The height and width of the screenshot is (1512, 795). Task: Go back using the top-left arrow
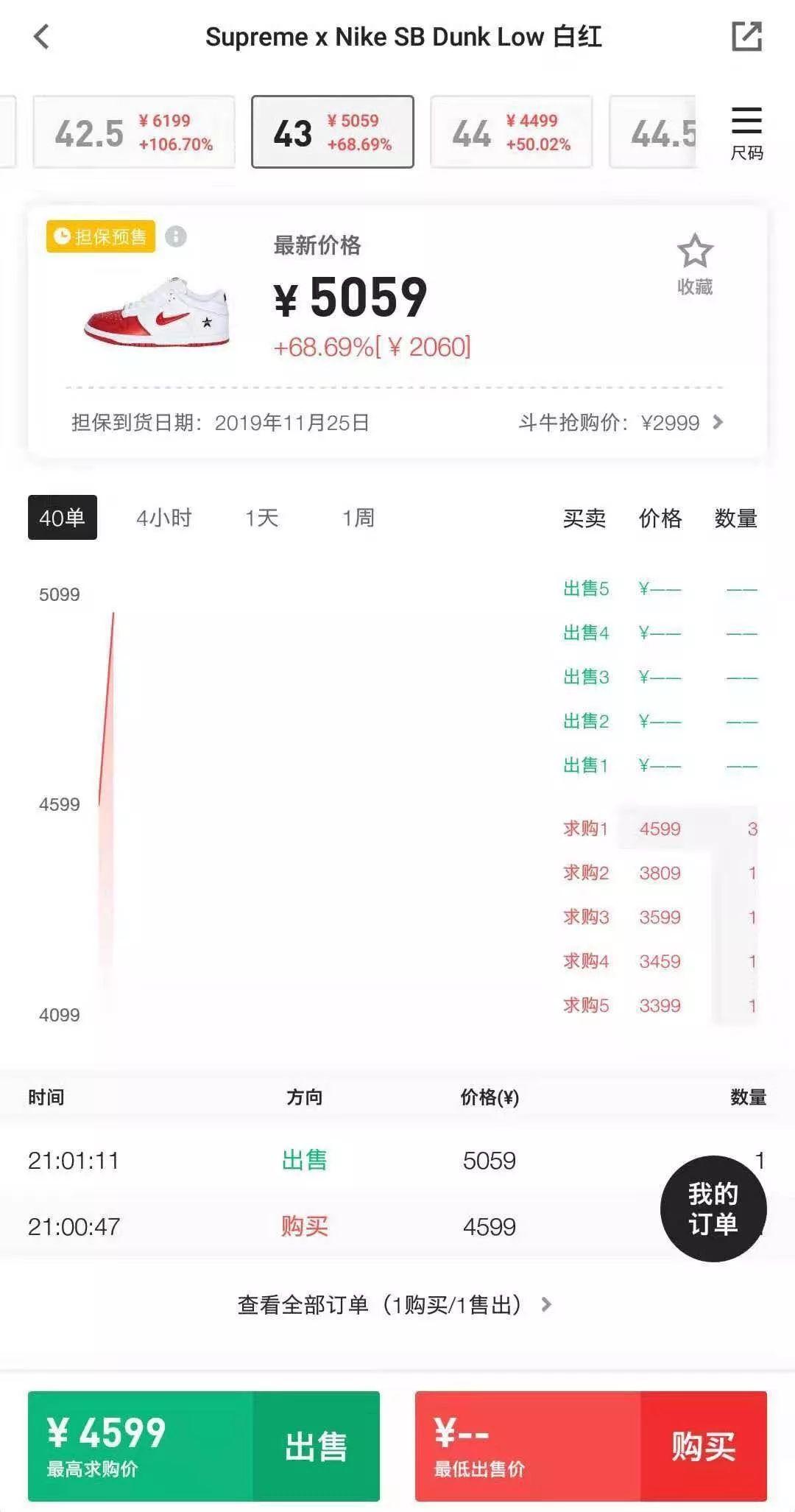pos(41,36)
